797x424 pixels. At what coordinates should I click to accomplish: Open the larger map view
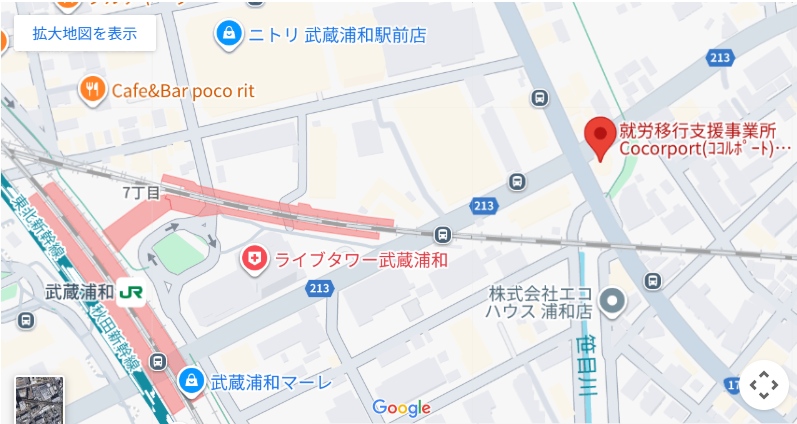click(x=84, y=33)
